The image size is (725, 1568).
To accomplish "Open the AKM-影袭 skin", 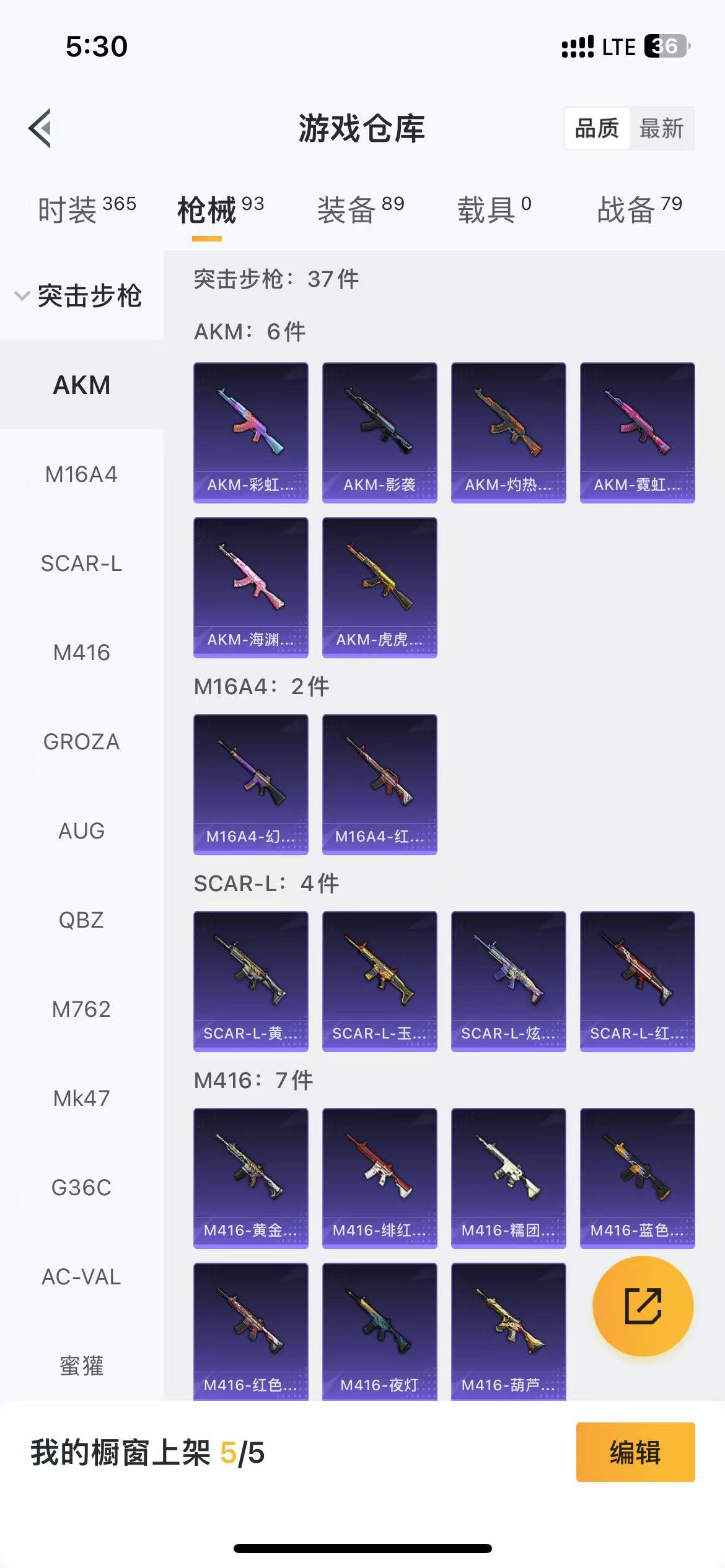I will [379, 432].
